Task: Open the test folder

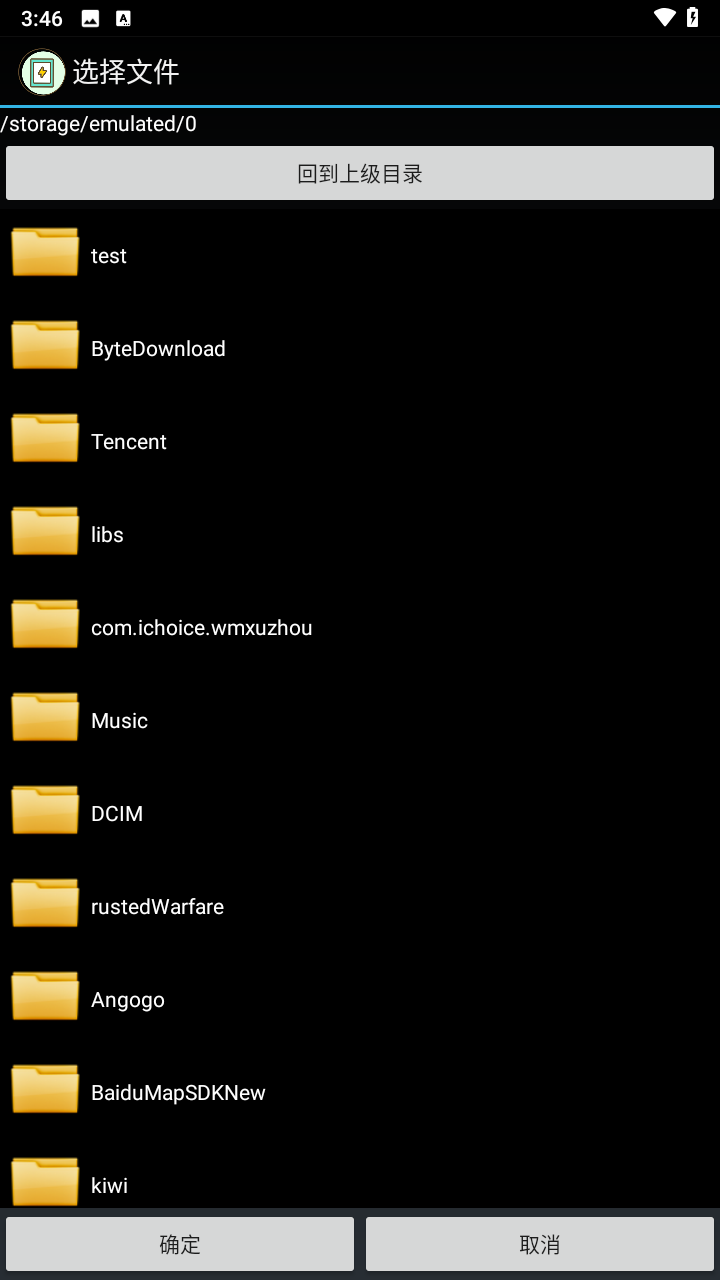Action: (x=108, y=255)
